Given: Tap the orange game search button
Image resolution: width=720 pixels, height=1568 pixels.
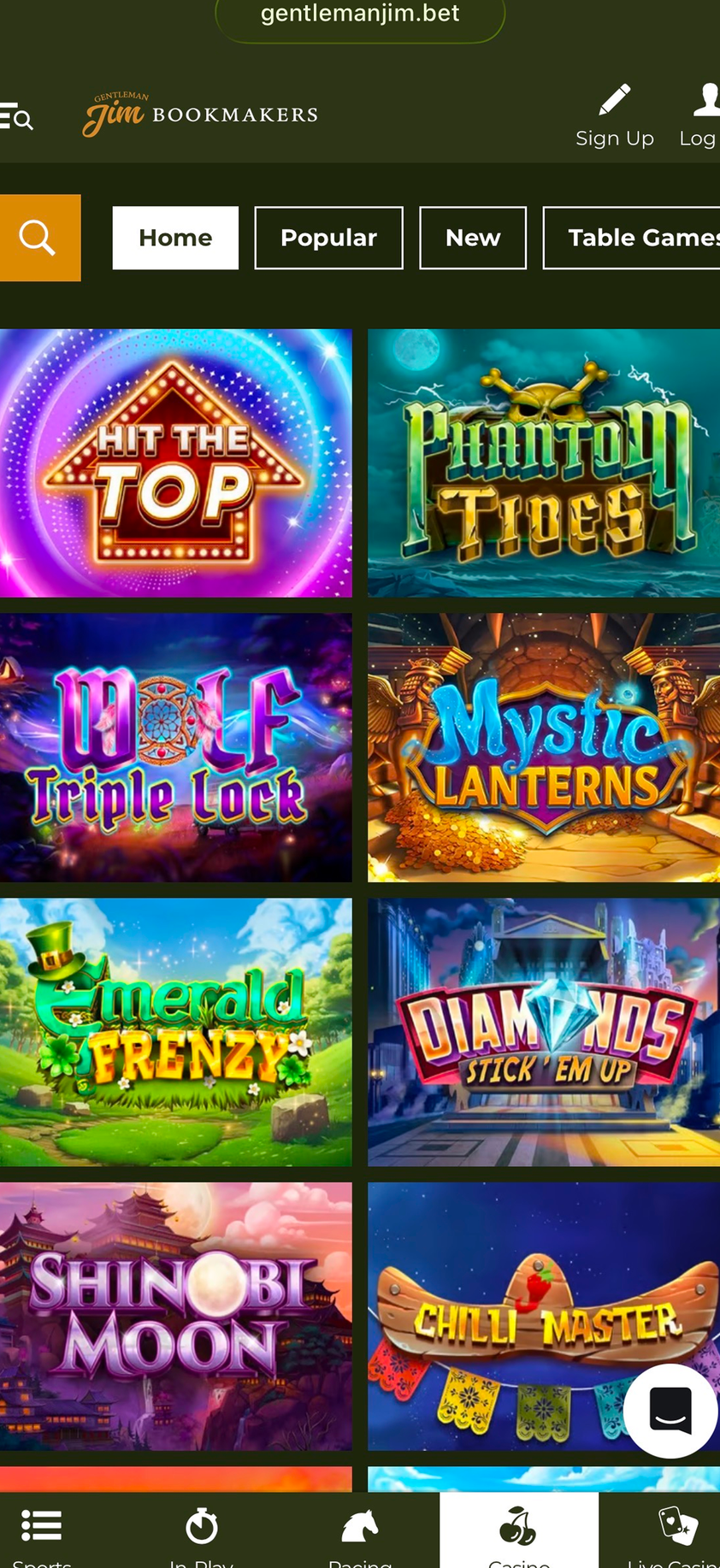Looking at the screenshot, I should (x=39, y=238).
